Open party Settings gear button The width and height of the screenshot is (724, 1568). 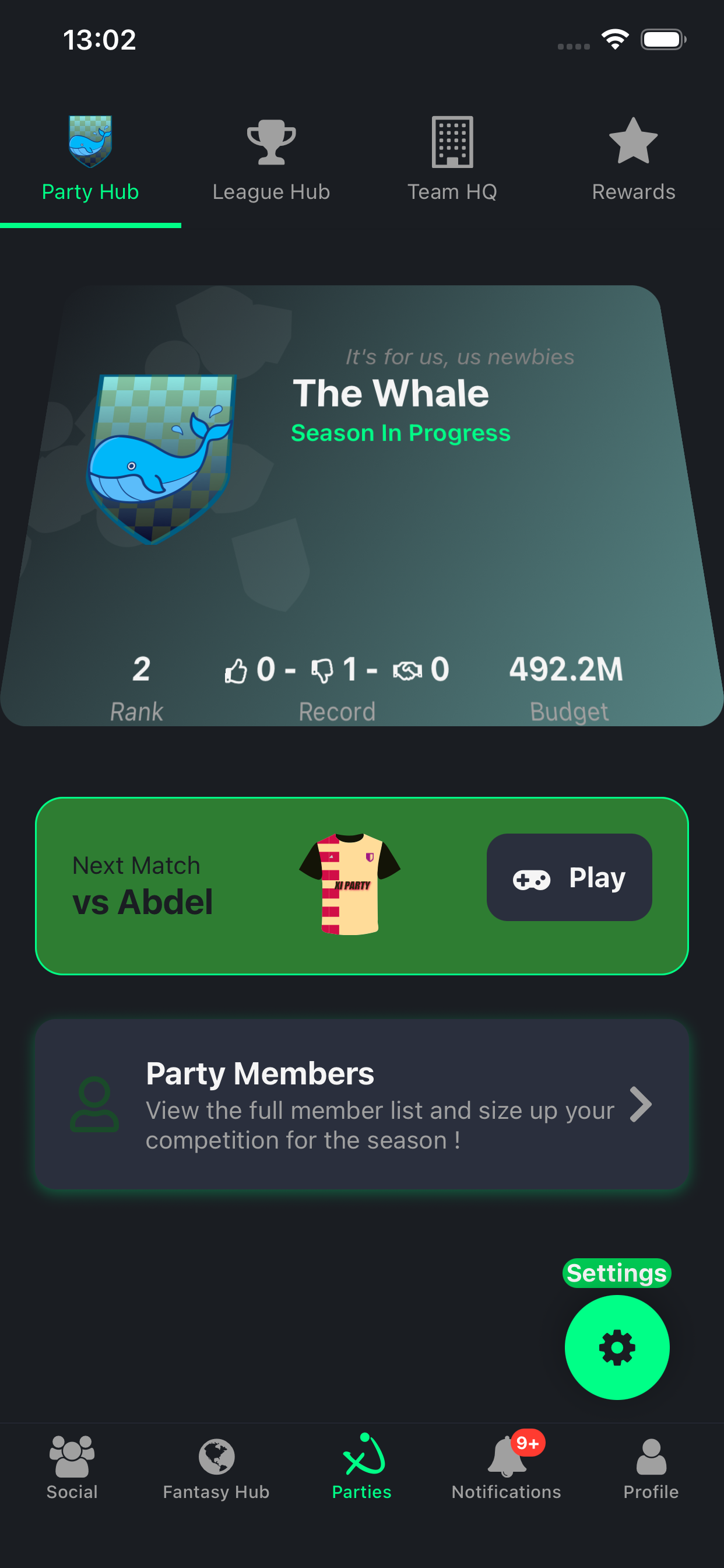tap(617, 1347)
